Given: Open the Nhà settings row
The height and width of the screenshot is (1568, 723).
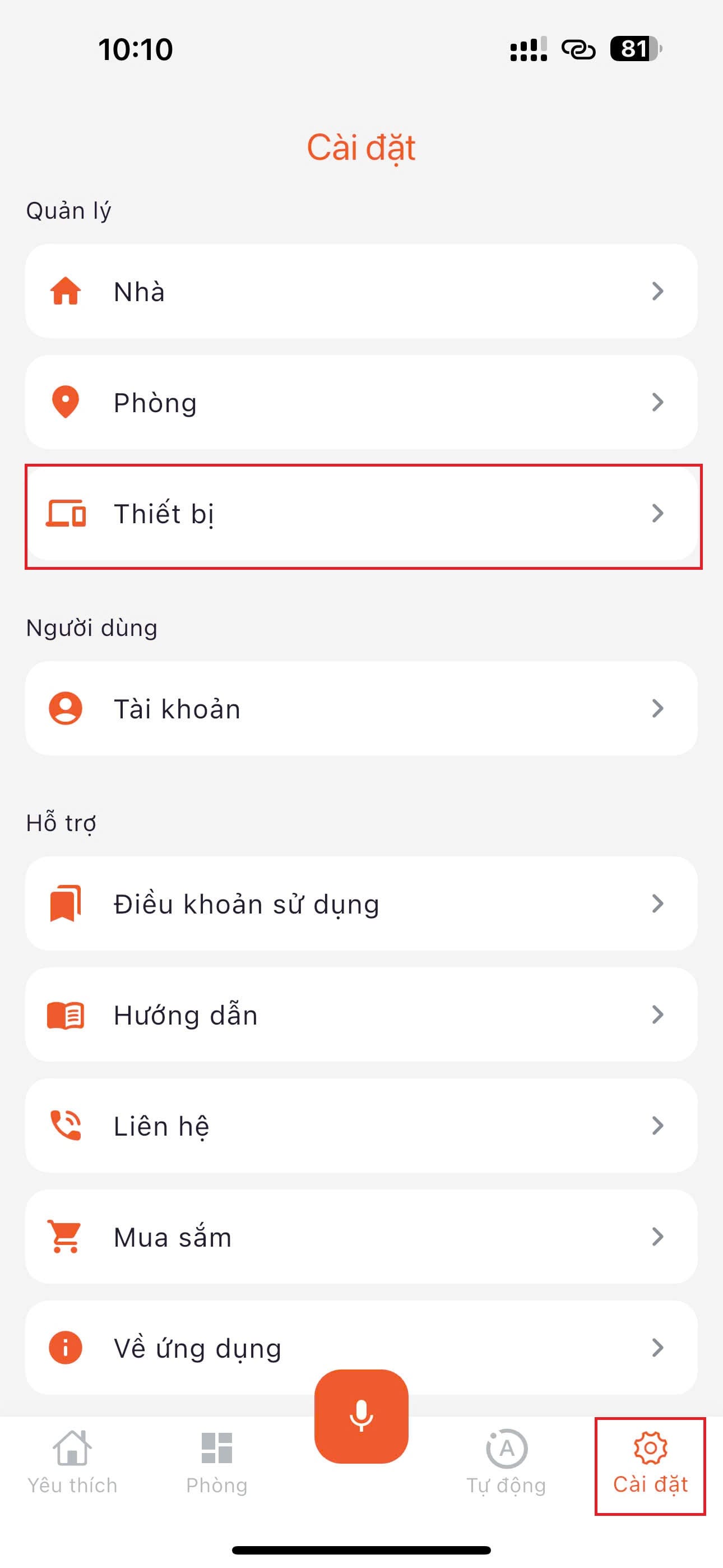Looking at the screenshot, I should (361, 291).
